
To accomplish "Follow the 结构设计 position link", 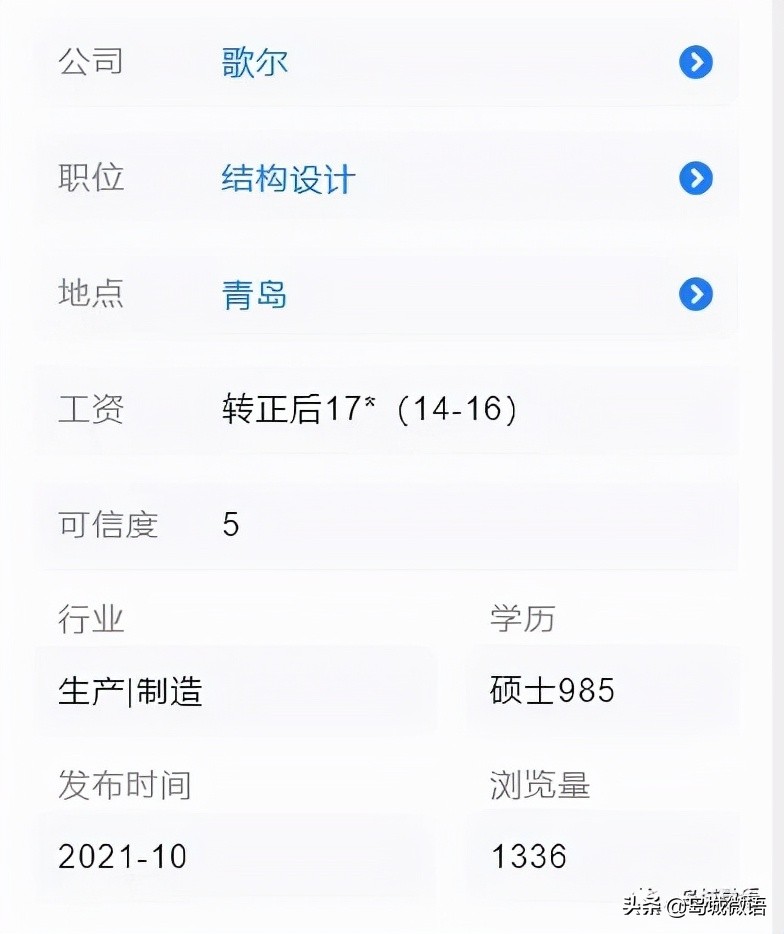I will coord(287,178).
